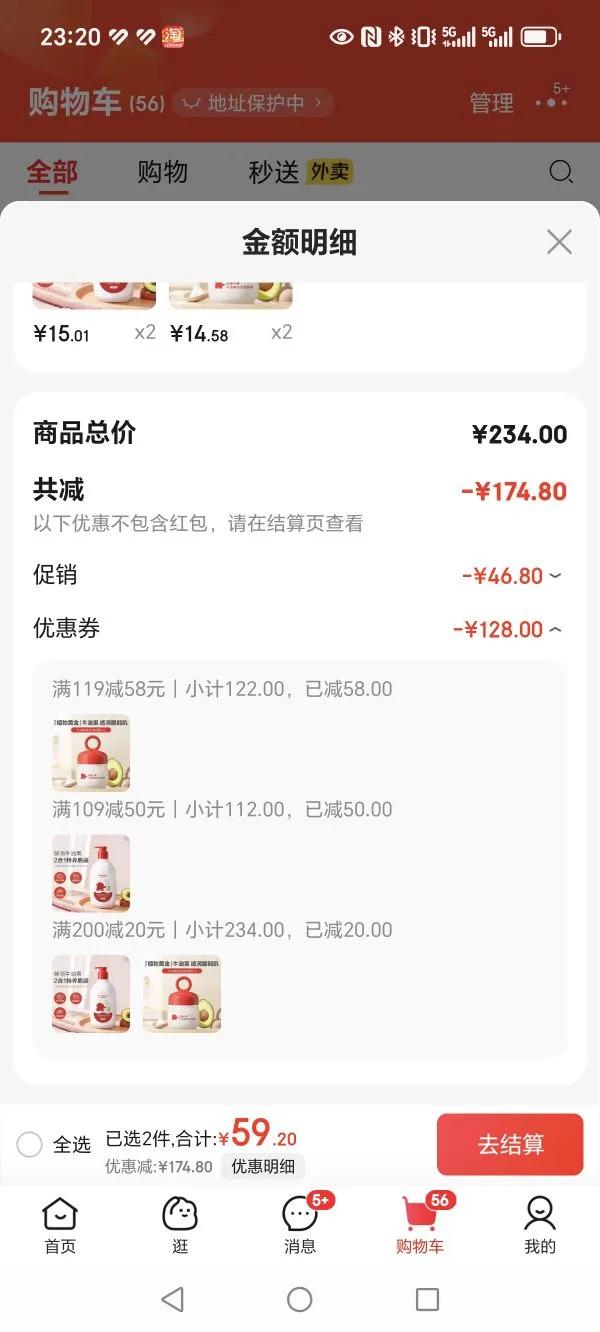Go to the 首页 home tab
The height and width of the screenshot is (1332, 600).
click(60, 1225)
